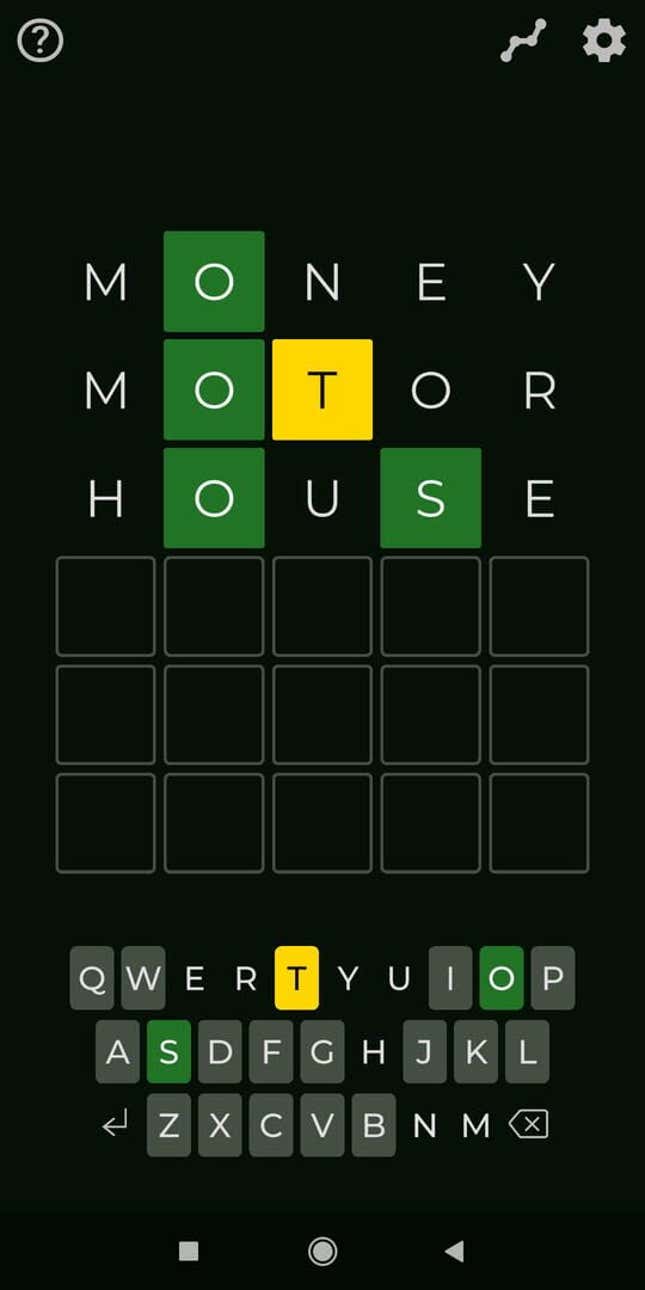Screen dimensions: 645x1290
Task: Tap the letter M key
Action: (x=475, y=1126)
